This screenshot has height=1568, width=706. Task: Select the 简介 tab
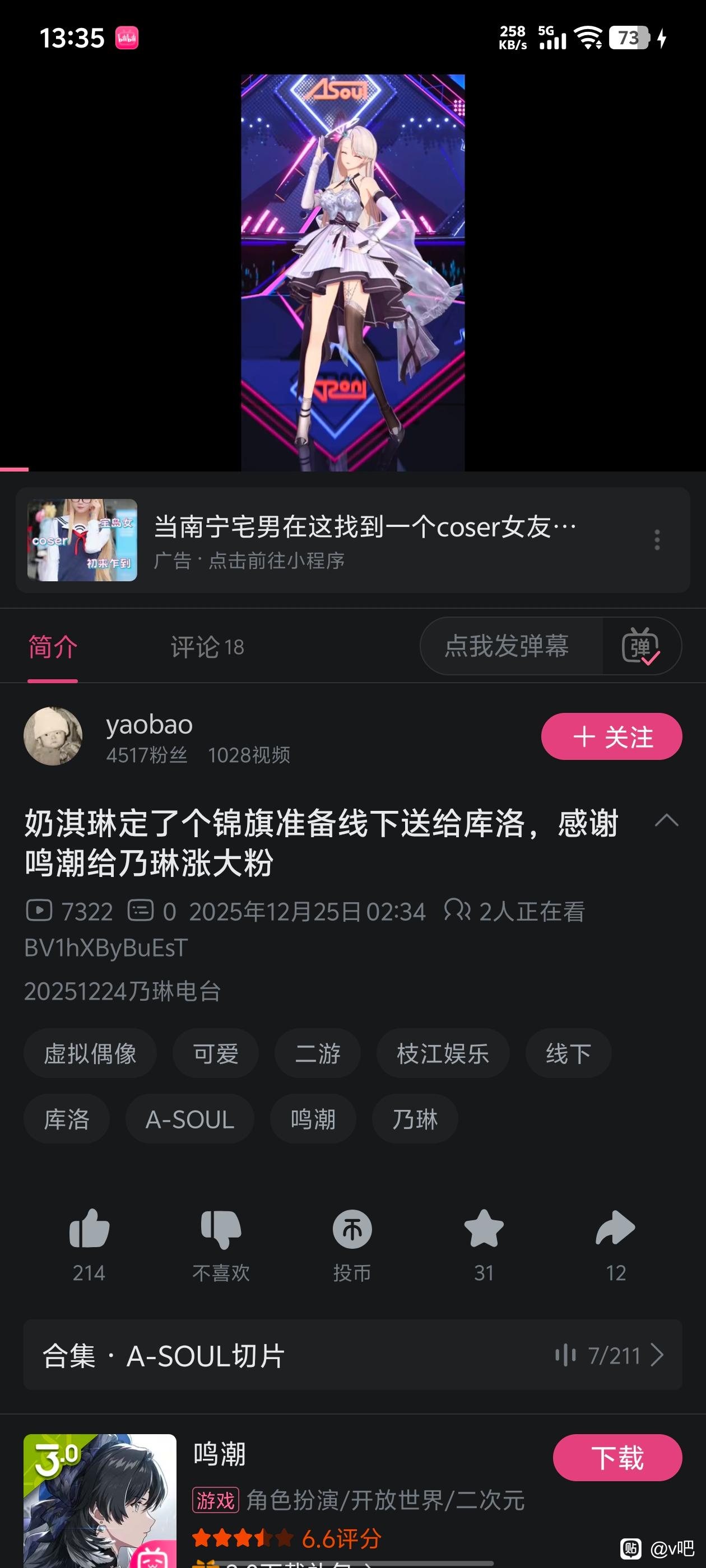[53, 647]
